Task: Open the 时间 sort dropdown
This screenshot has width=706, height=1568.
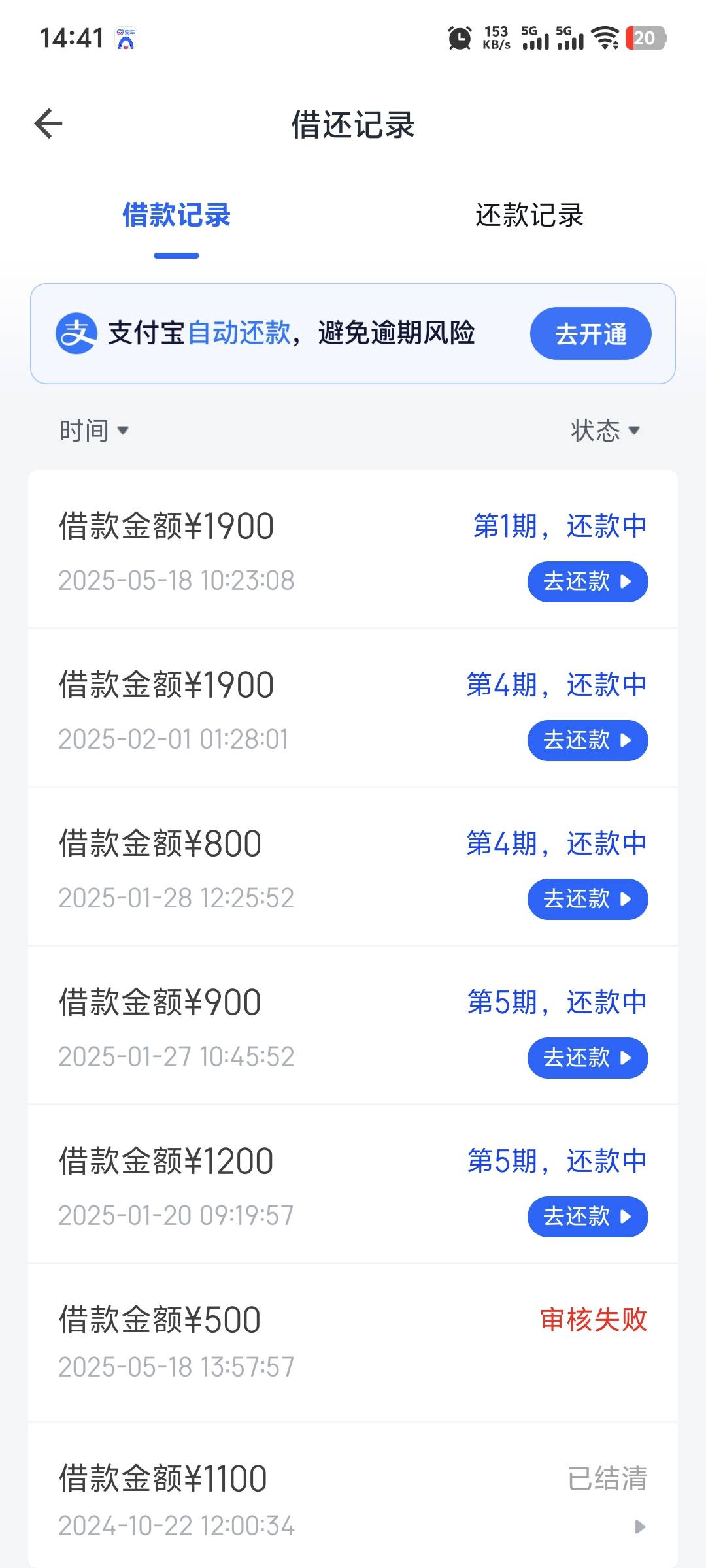Action: coord(94,431)
